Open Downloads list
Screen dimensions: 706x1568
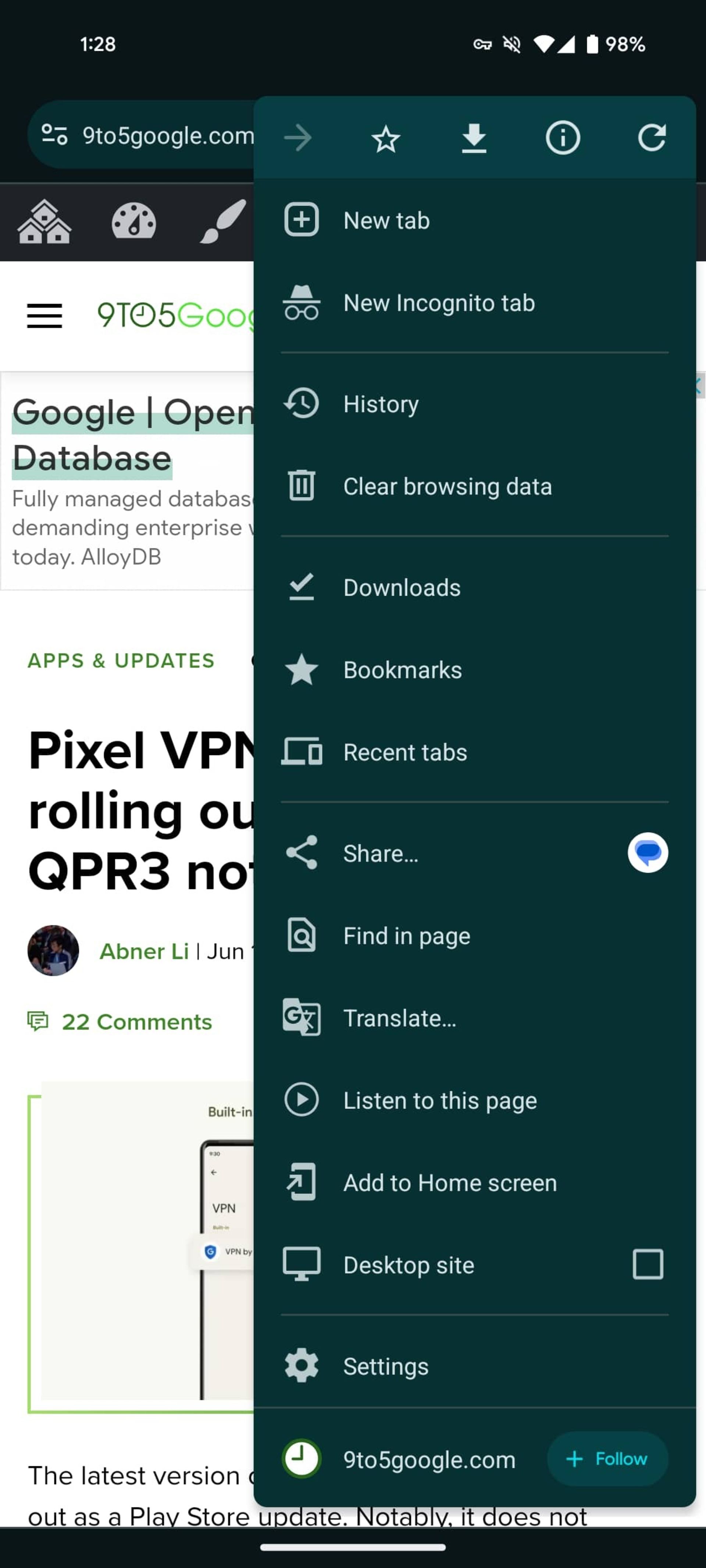[402, 588]
